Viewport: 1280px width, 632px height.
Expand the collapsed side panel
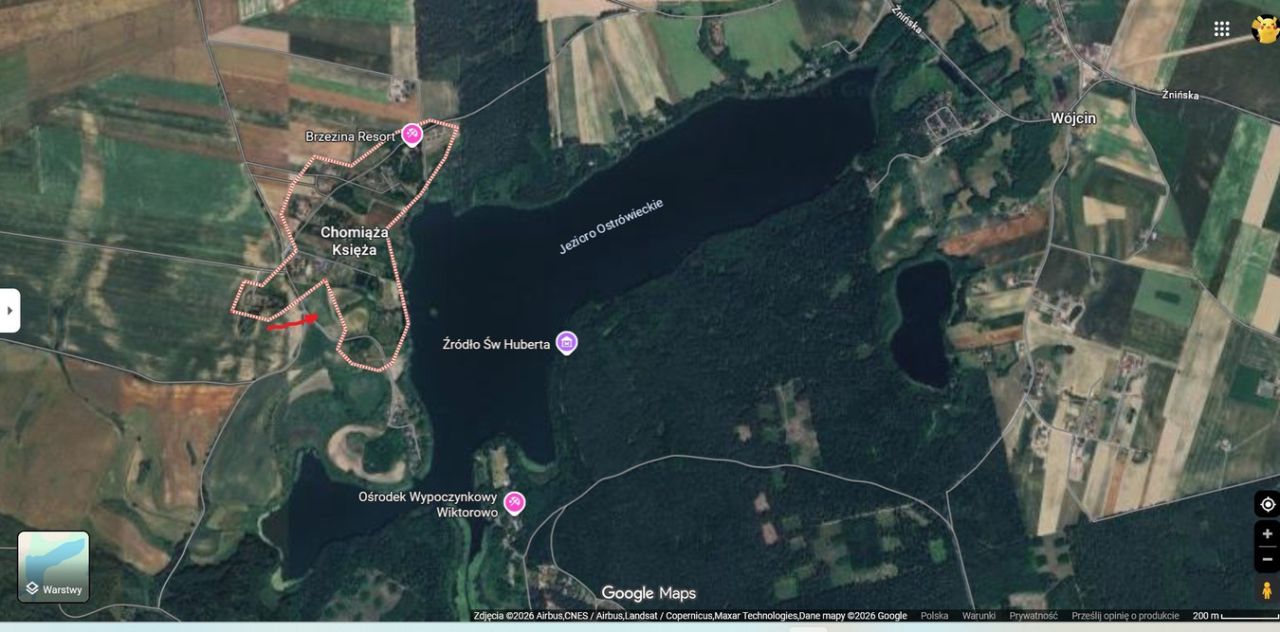pos(9,310)
